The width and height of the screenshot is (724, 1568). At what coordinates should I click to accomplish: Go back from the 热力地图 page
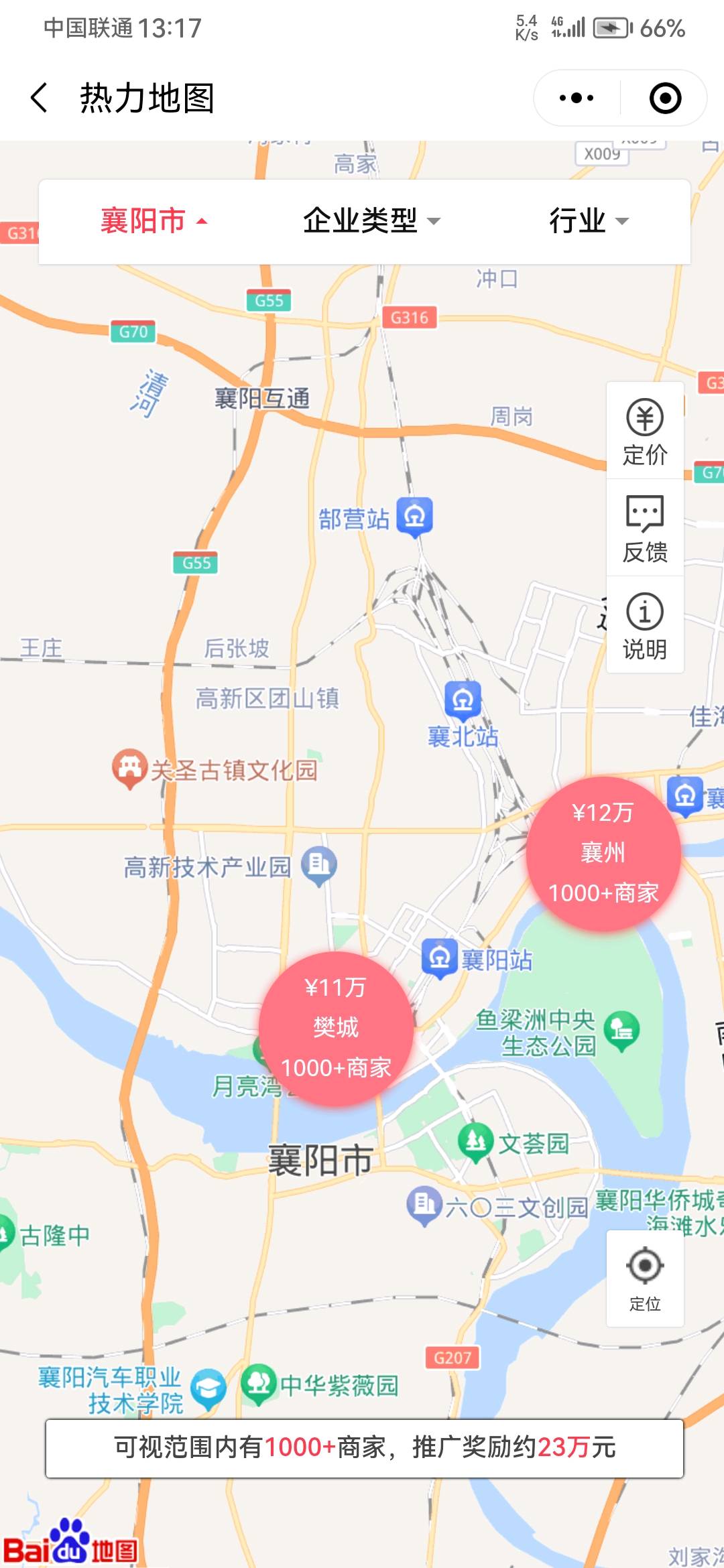point(40,98)
